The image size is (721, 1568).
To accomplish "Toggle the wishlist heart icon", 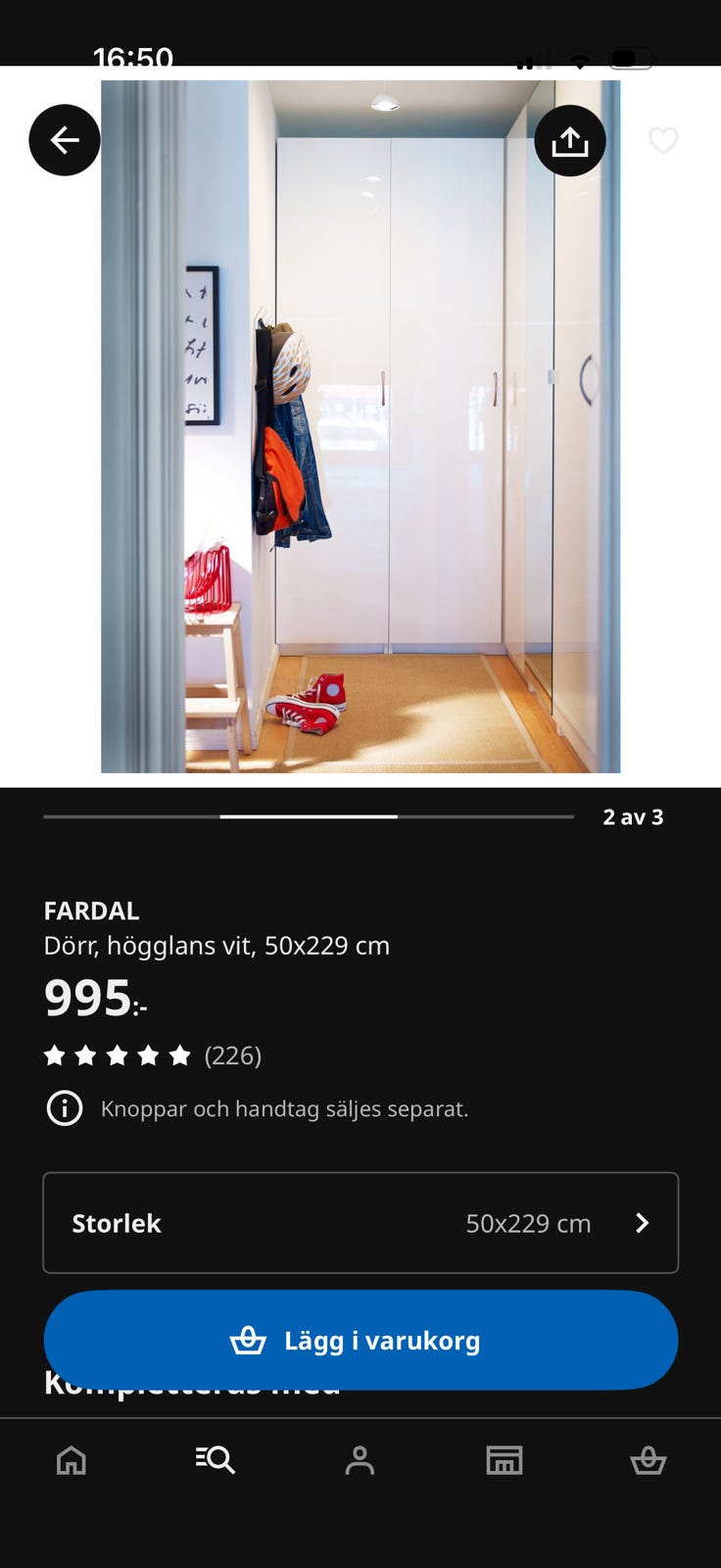I will (665, 140).
